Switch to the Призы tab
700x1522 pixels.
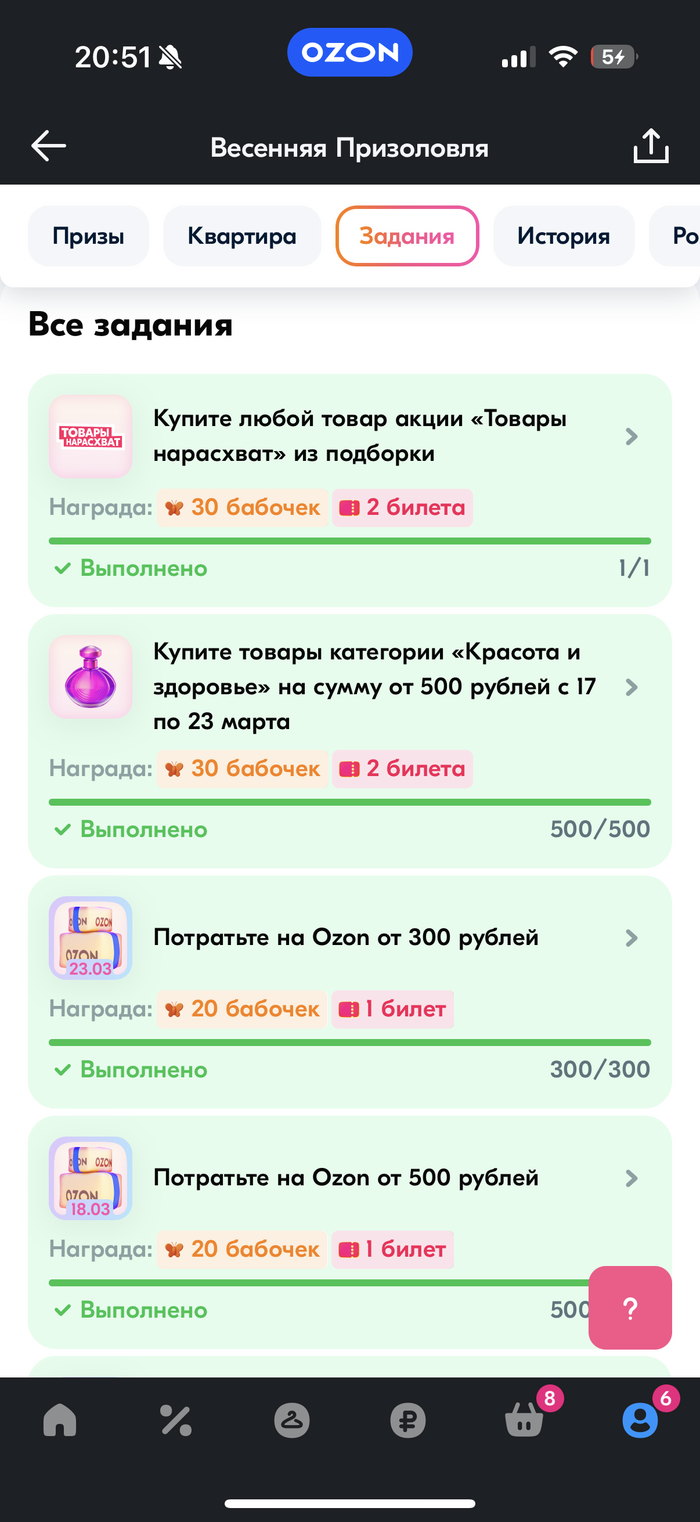pos(88,237)
